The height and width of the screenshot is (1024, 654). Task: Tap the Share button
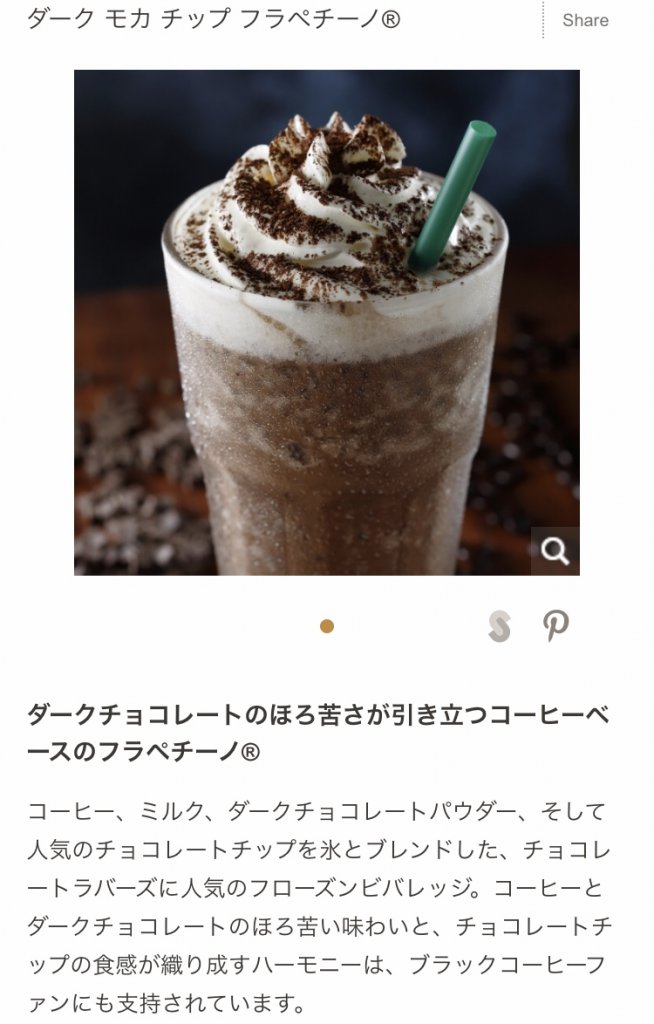point(585,20)
